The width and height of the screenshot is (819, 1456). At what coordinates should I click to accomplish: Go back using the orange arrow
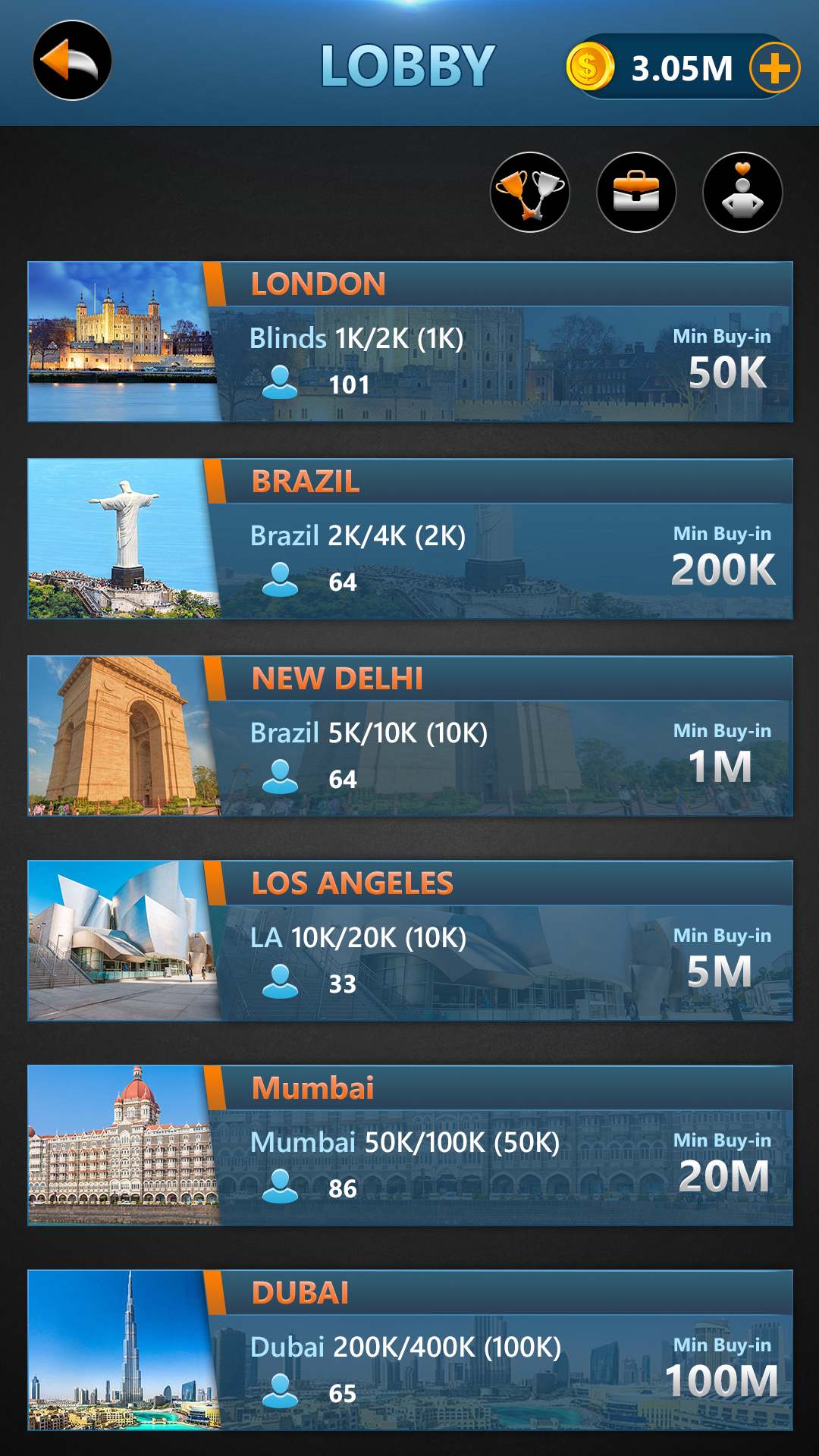(72, 61)
